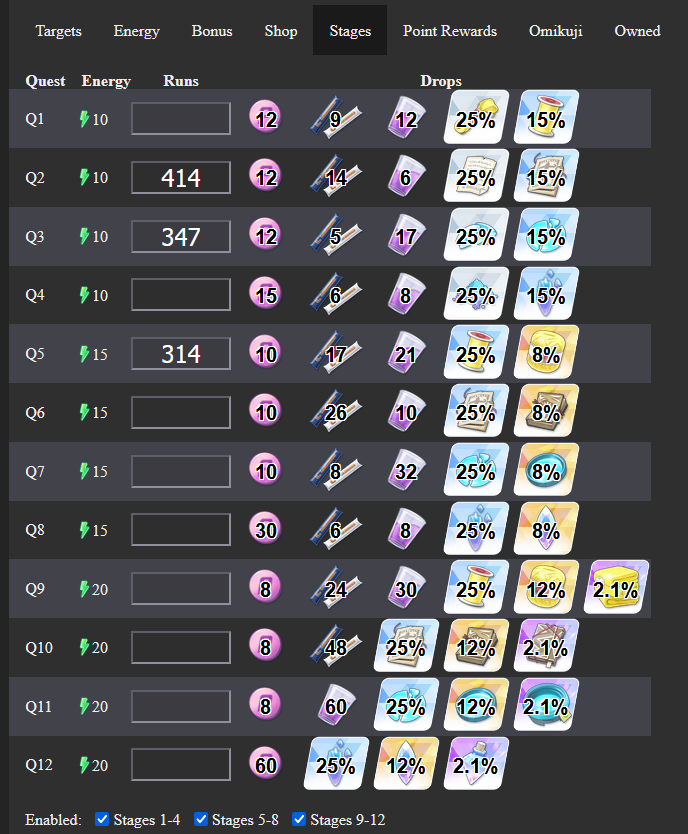The image size is (688, 834).
Task: Edit the Q3 runs field showing 347
Action: pyautogui.click(x=181, y=237)
